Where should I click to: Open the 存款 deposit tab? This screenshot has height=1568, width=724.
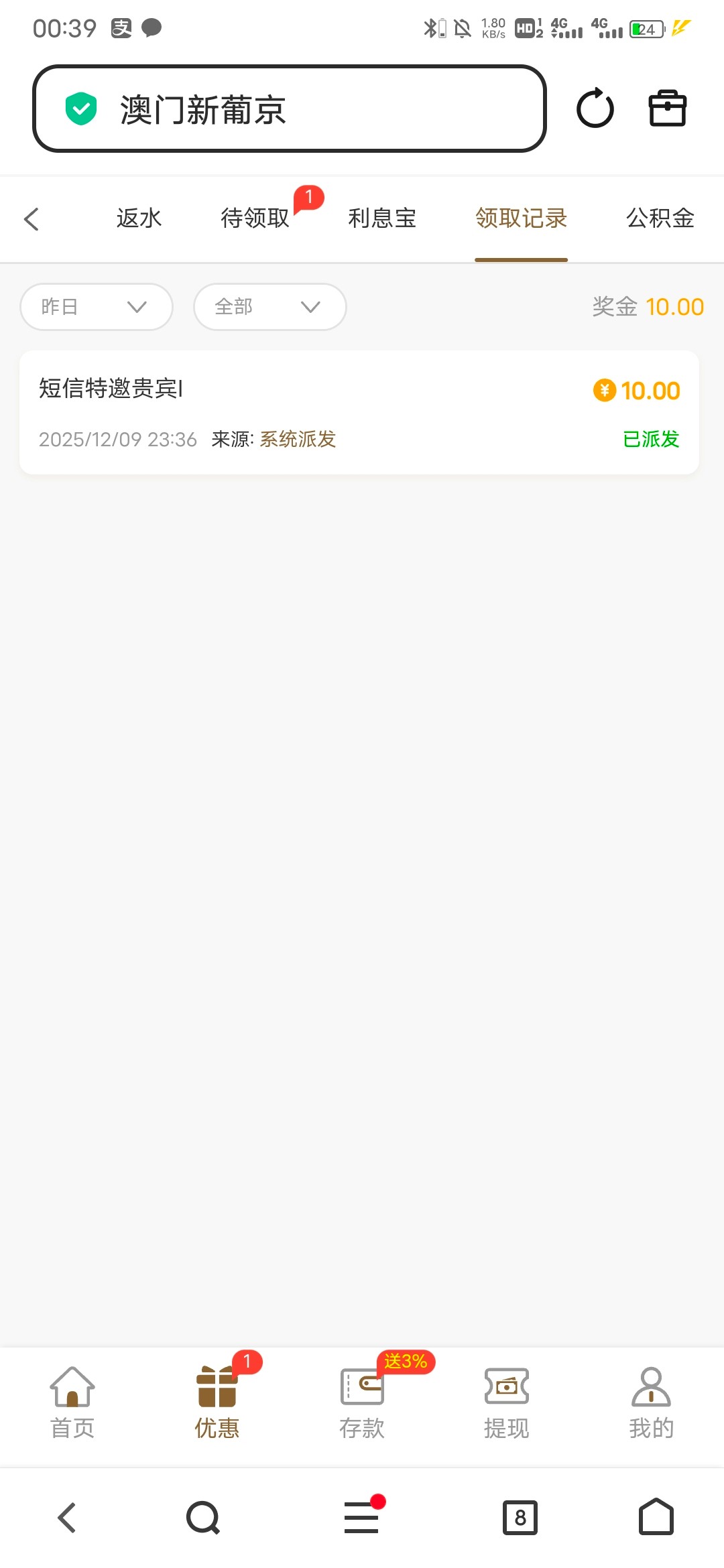(362, 1402)
